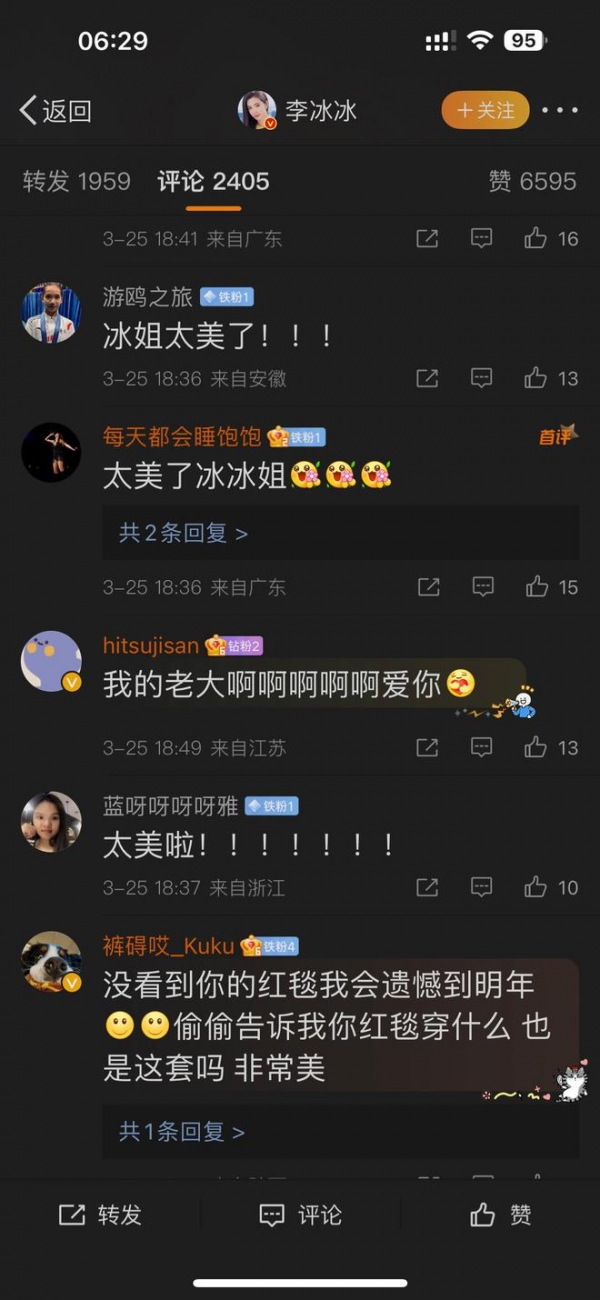Expand 共2条回复 under 每天都会睡饱饱

pos(184,533)
